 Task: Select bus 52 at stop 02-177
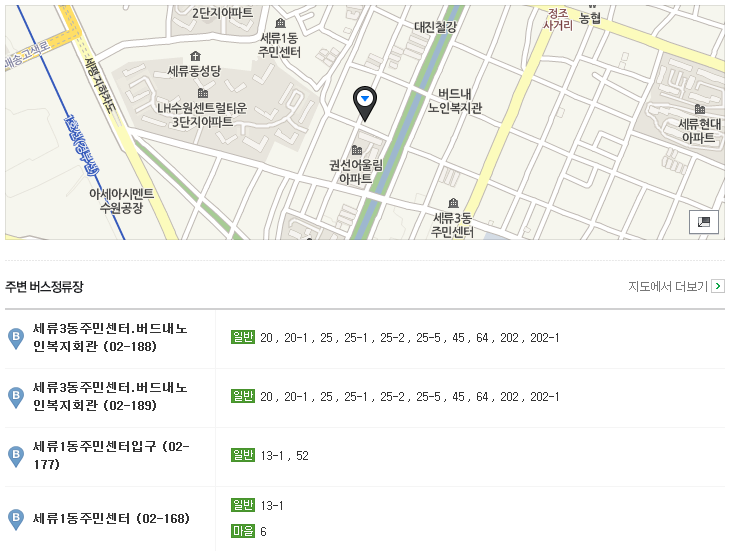point(302,456)
